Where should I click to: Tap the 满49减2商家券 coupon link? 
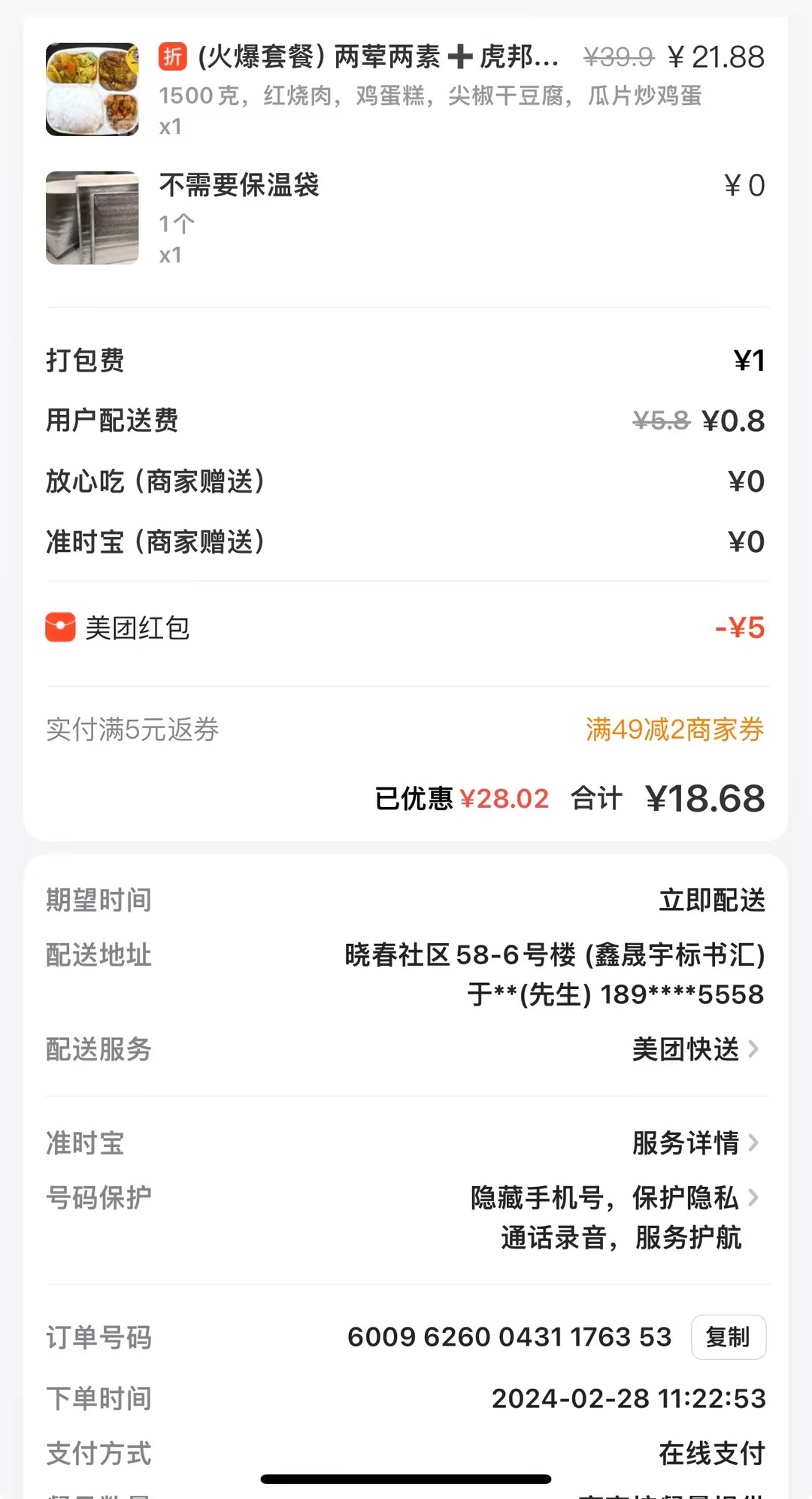(x=674, y=730)
